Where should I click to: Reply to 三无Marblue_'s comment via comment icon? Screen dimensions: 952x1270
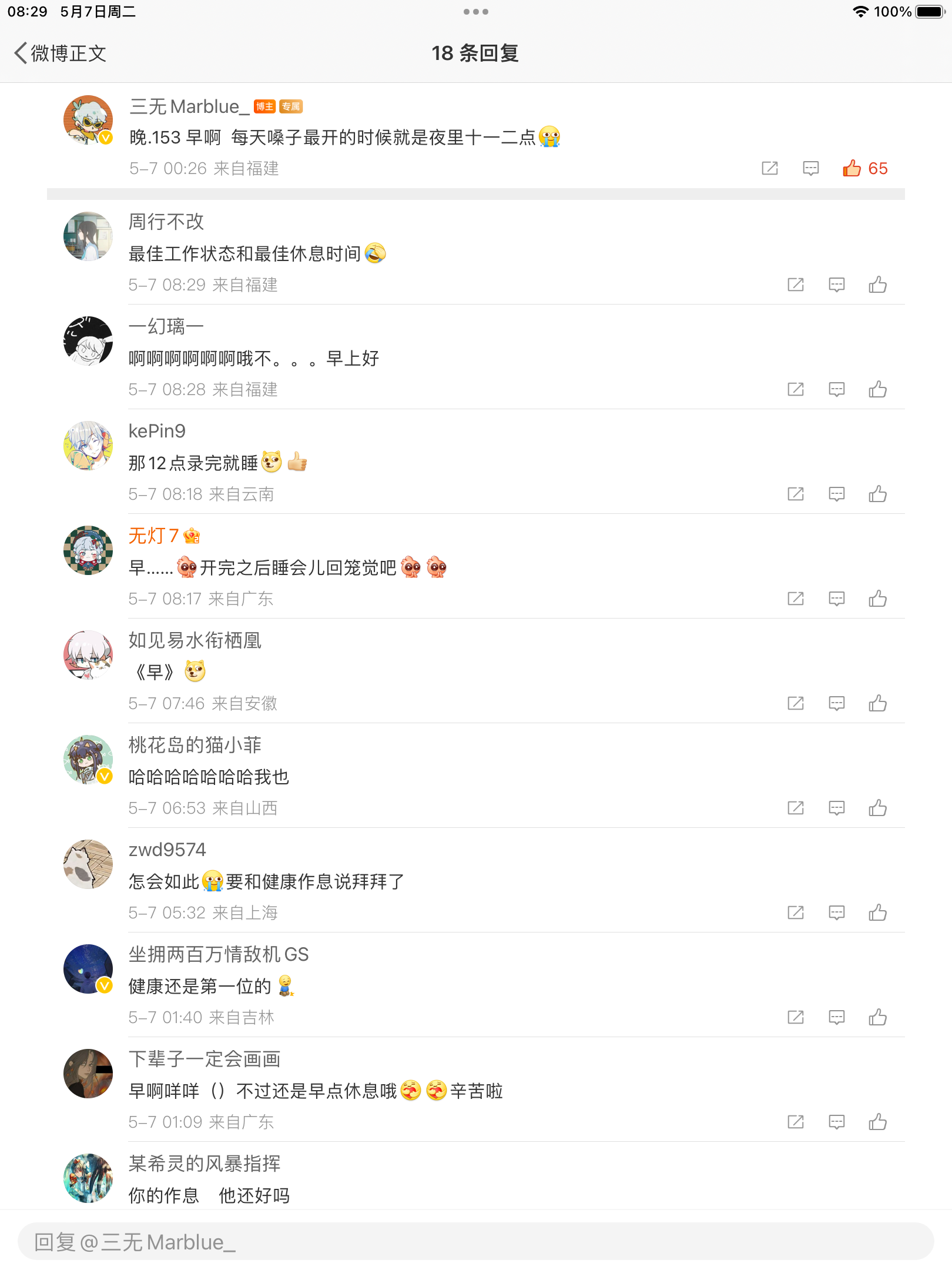click(x=811, y=169)
